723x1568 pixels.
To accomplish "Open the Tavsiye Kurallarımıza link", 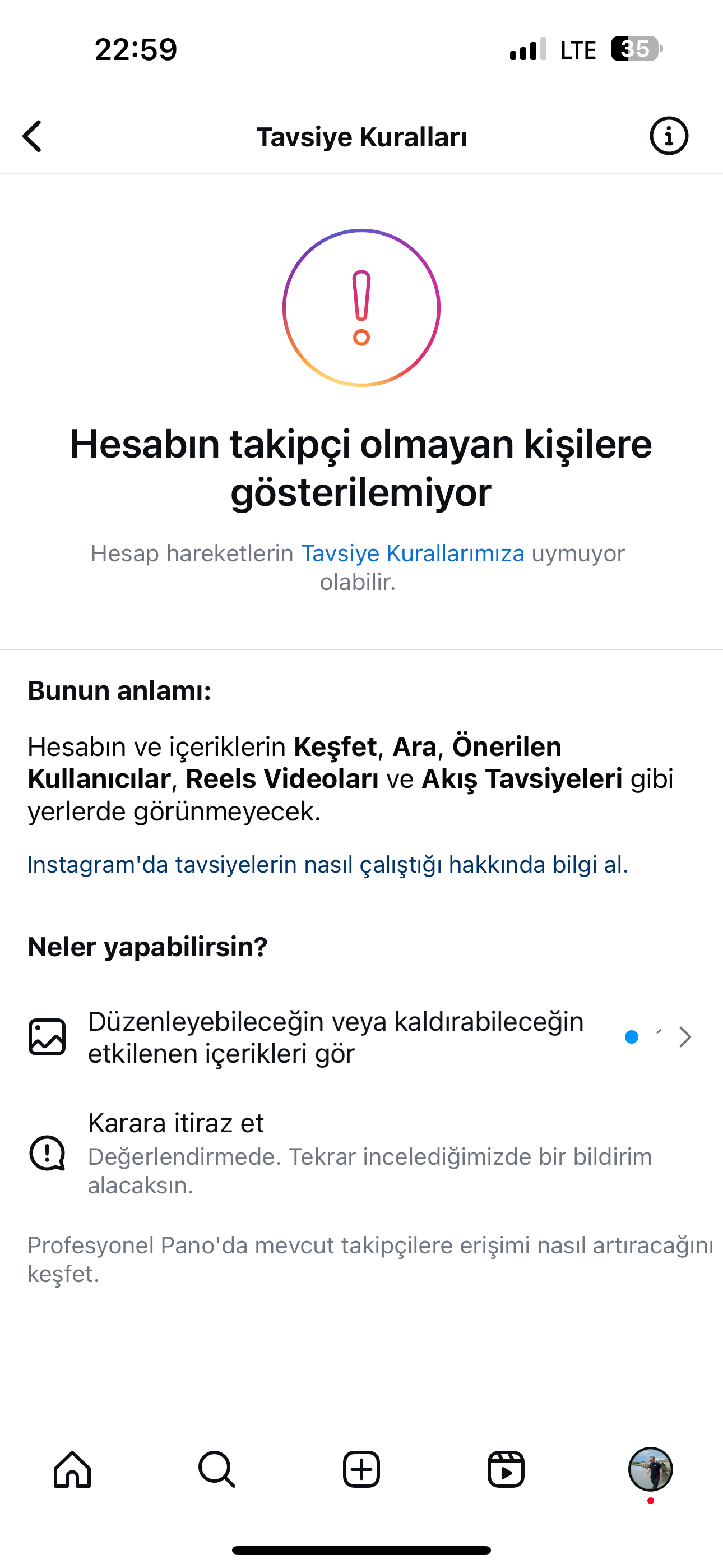I will pyautogui.click(x=413, y=554).
